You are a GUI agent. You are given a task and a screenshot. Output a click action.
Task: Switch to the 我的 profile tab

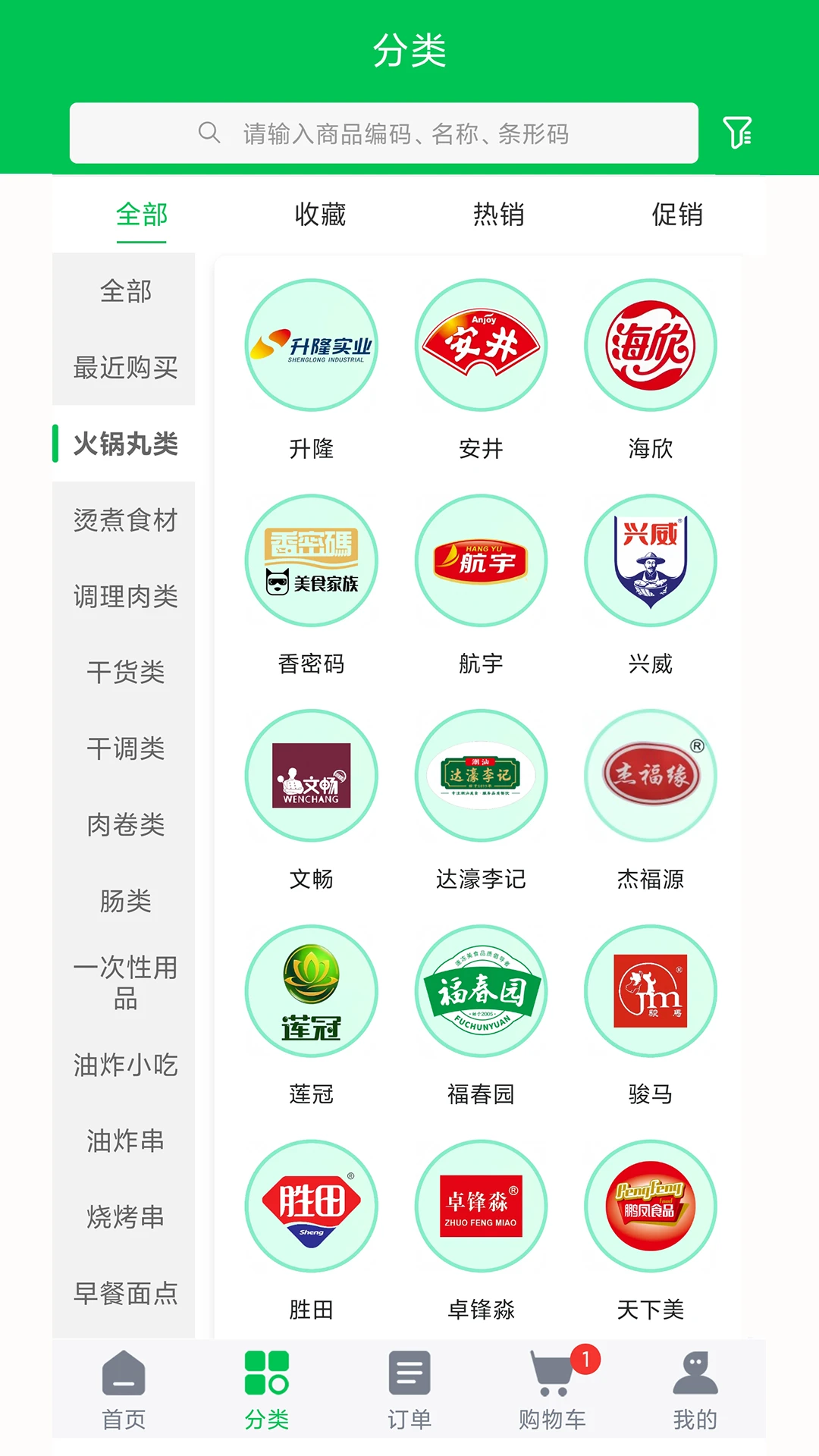pos(695,1389)
